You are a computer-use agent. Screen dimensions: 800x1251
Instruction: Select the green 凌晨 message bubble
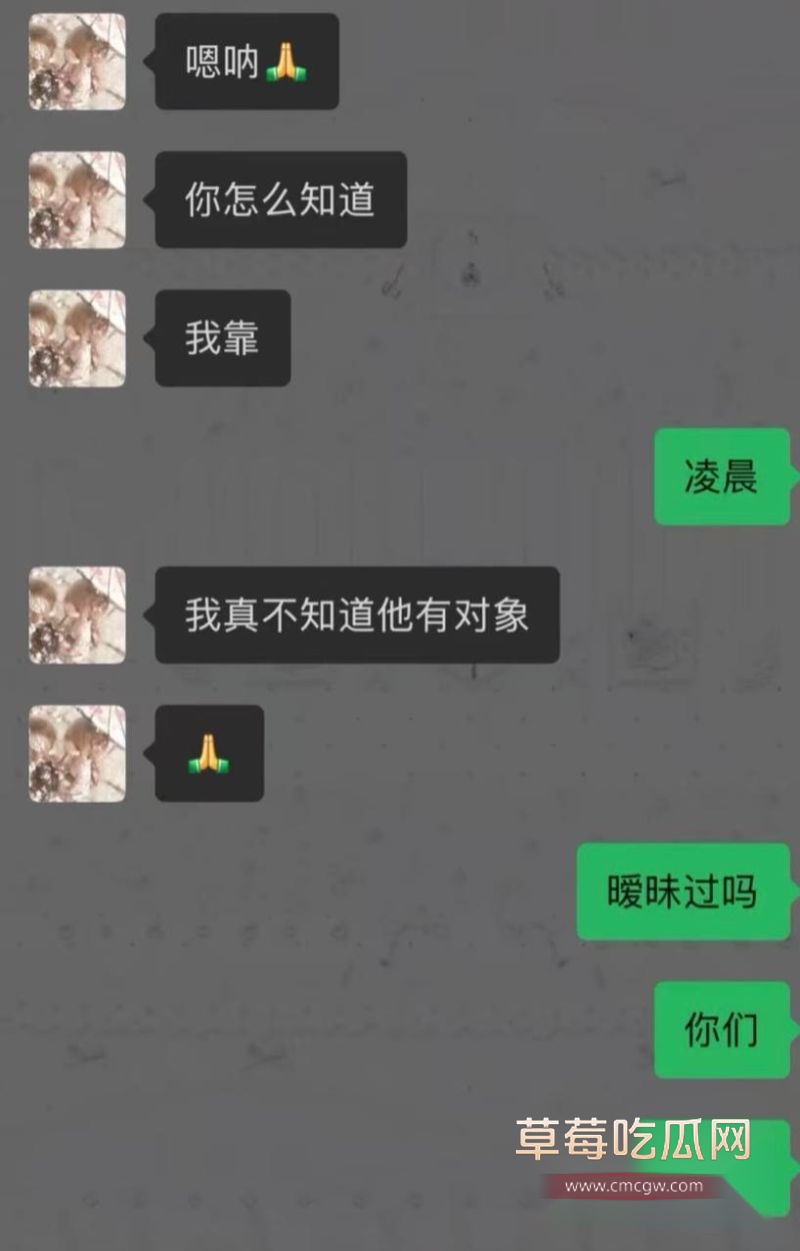[x=721, y=478]
